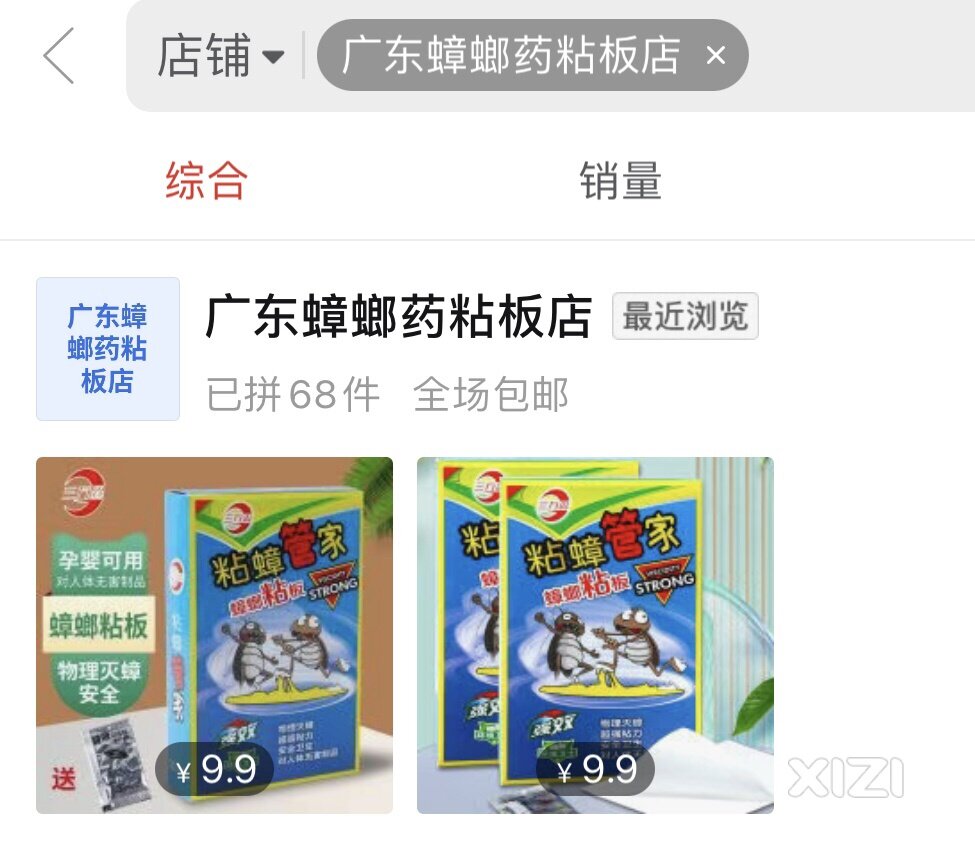Switch to the 综合 tab
Image resolution: width=975 pixels, height=860 pixels.
[206, 182]
